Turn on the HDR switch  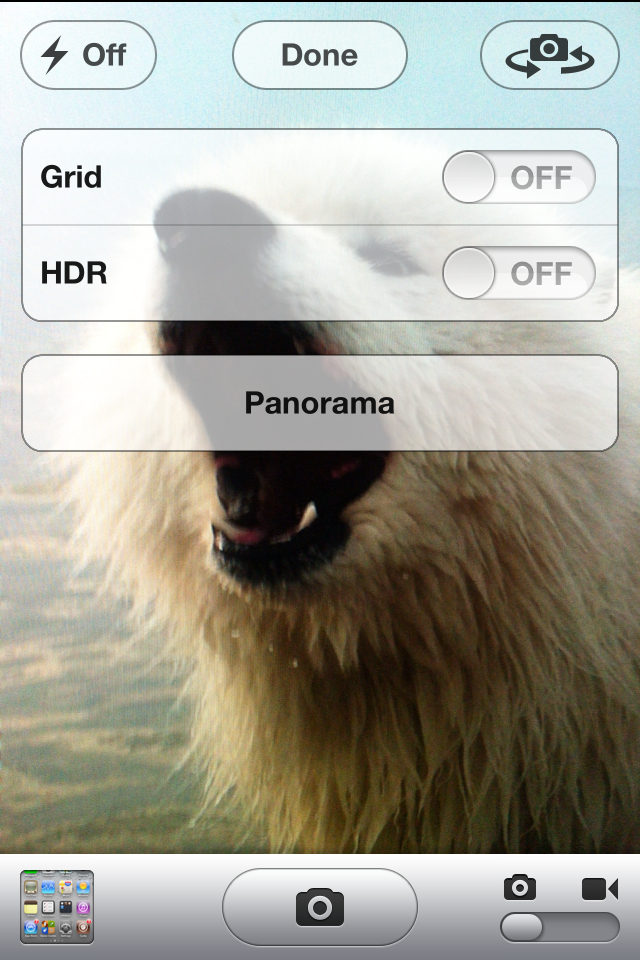518,273
